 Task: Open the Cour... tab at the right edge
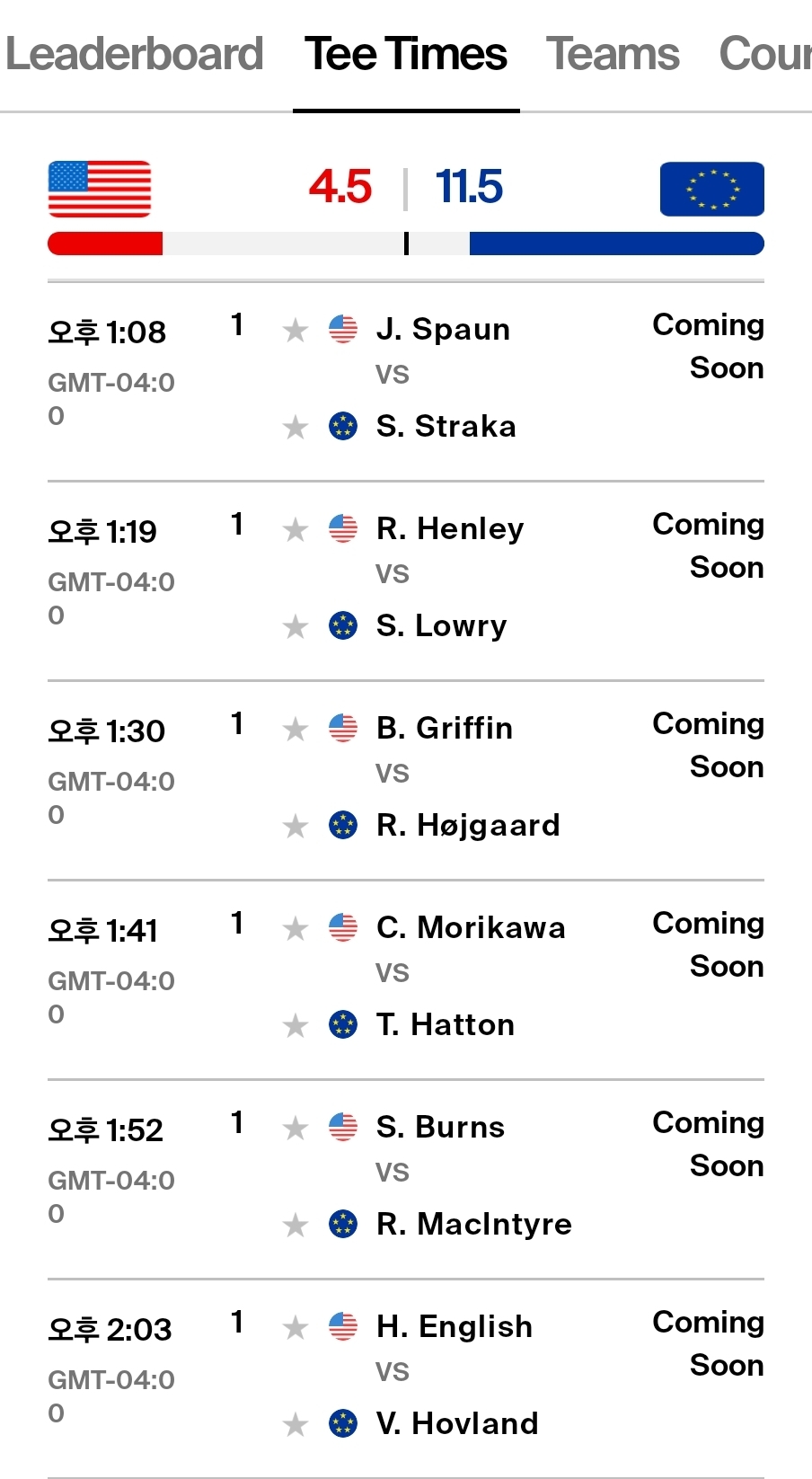(765, 54)
